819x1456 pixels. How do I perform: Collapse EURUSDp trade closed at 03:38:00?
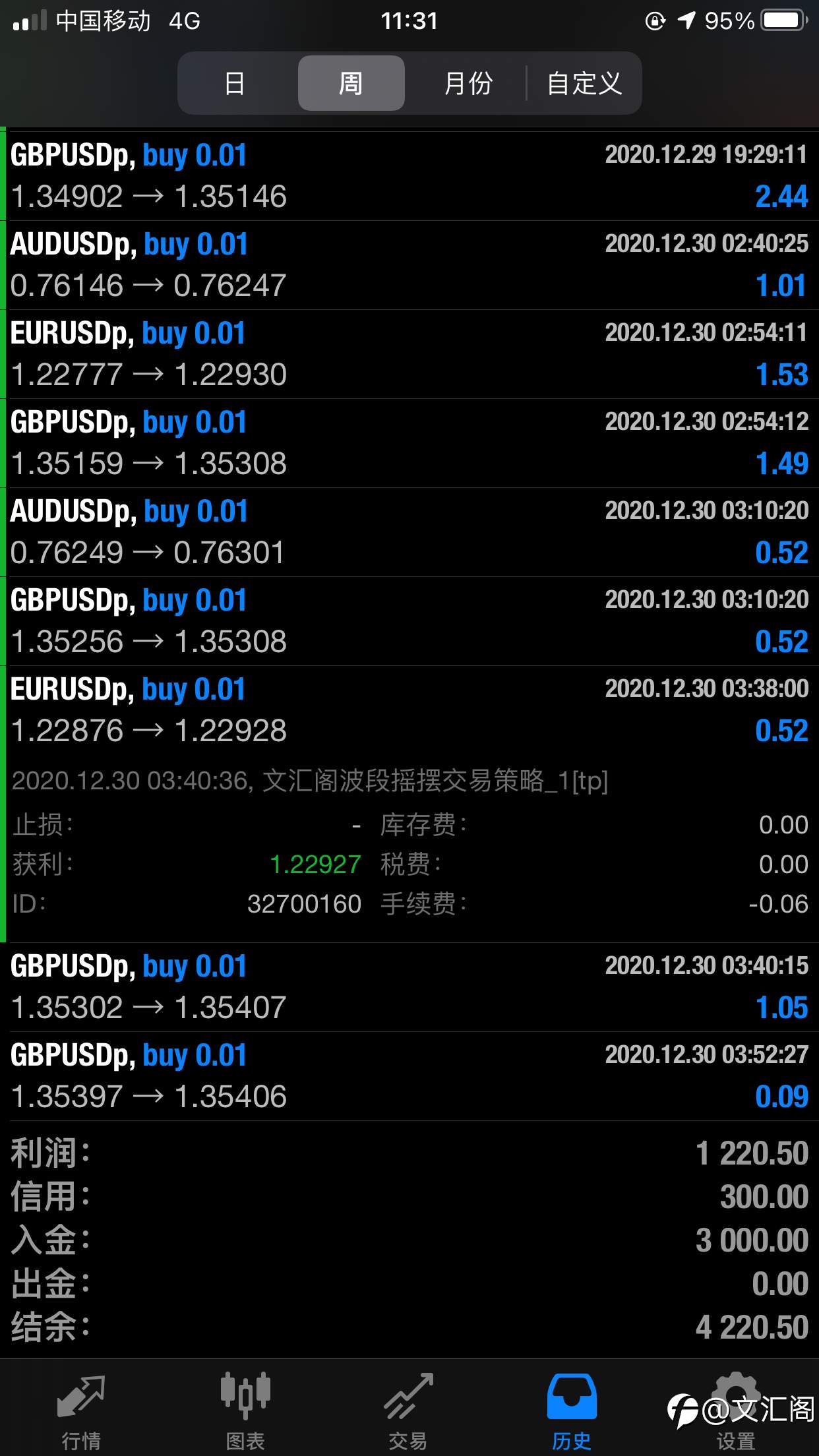409,710
